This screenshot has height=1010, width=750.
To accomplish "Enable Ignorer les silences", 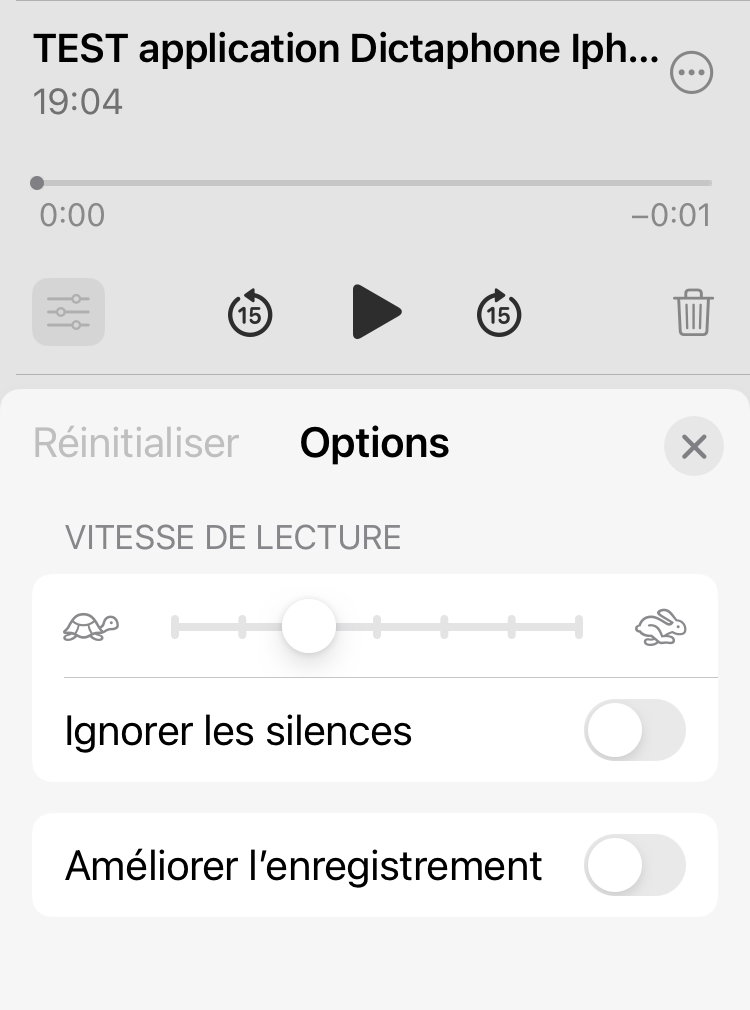I will click(x=635, y=730).
